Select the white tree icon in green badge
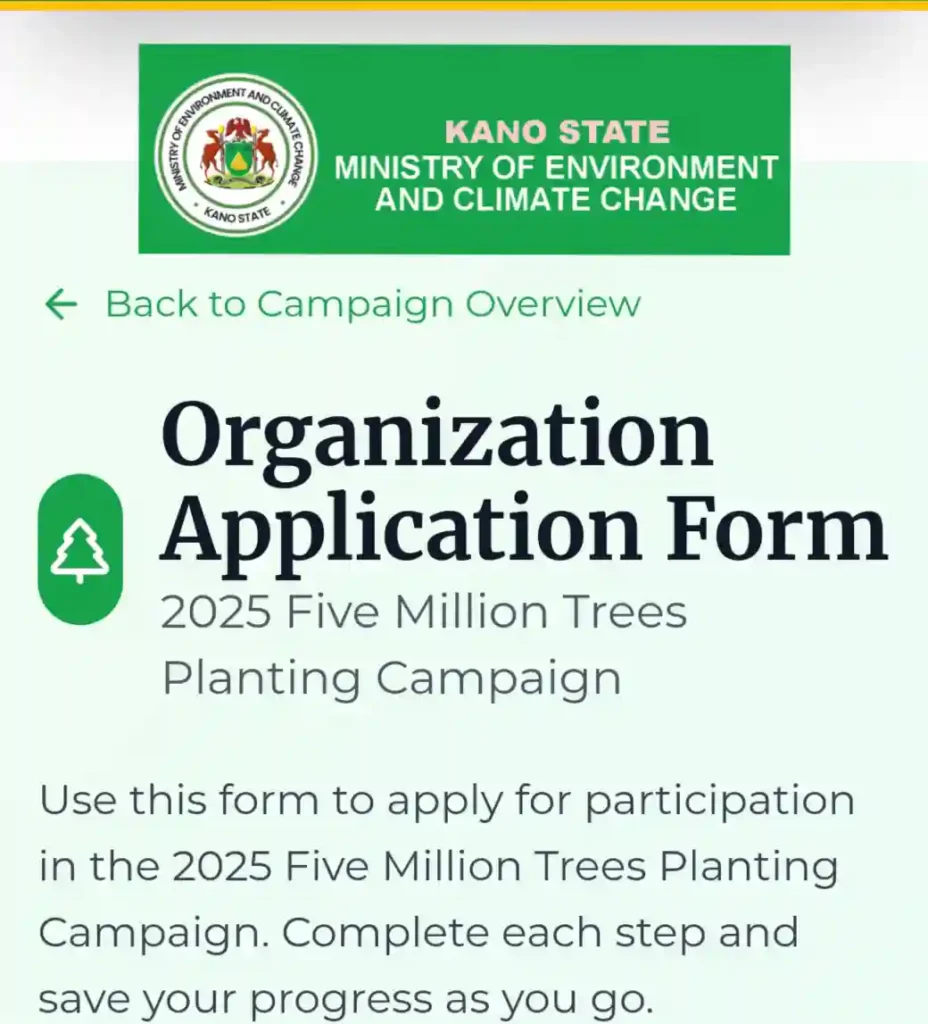 [x=80, y=548]
